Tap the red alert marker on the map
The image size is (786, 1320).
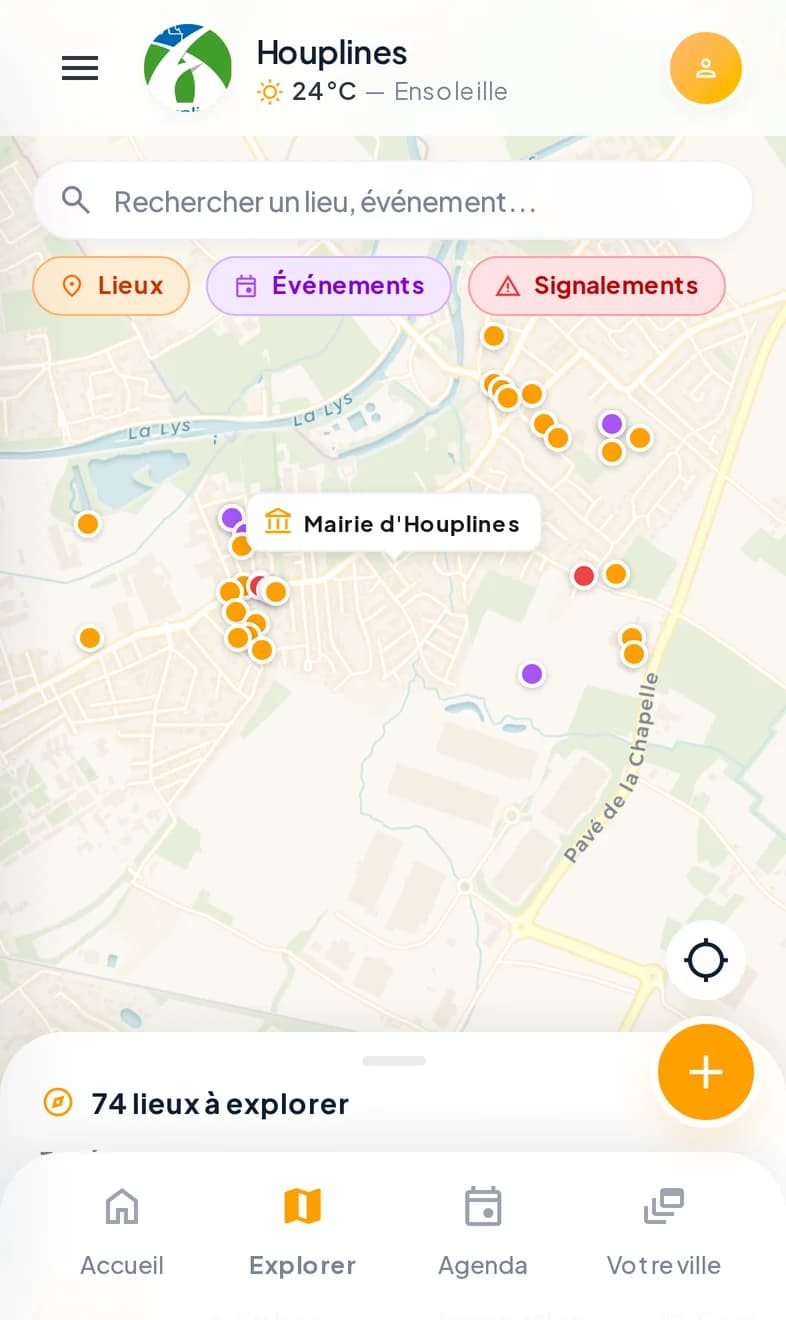pos(584,577)
